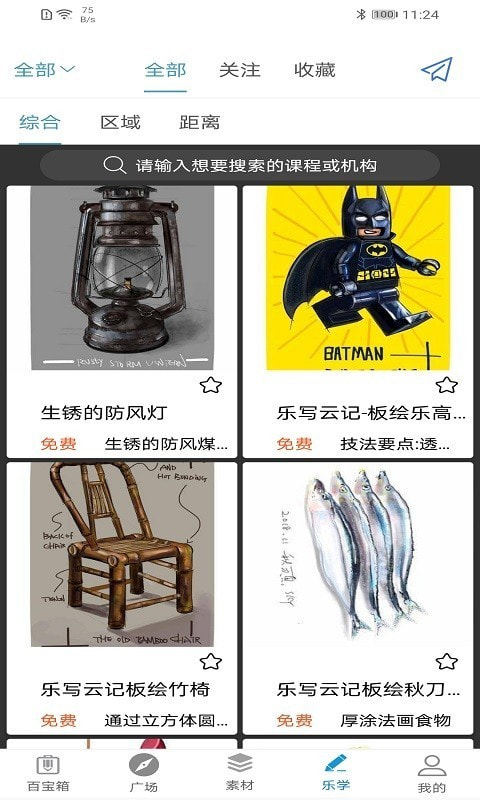Expand the 全部 dropdown at top left
Screen dimensions: 480x800
click(x=44, y=69)
